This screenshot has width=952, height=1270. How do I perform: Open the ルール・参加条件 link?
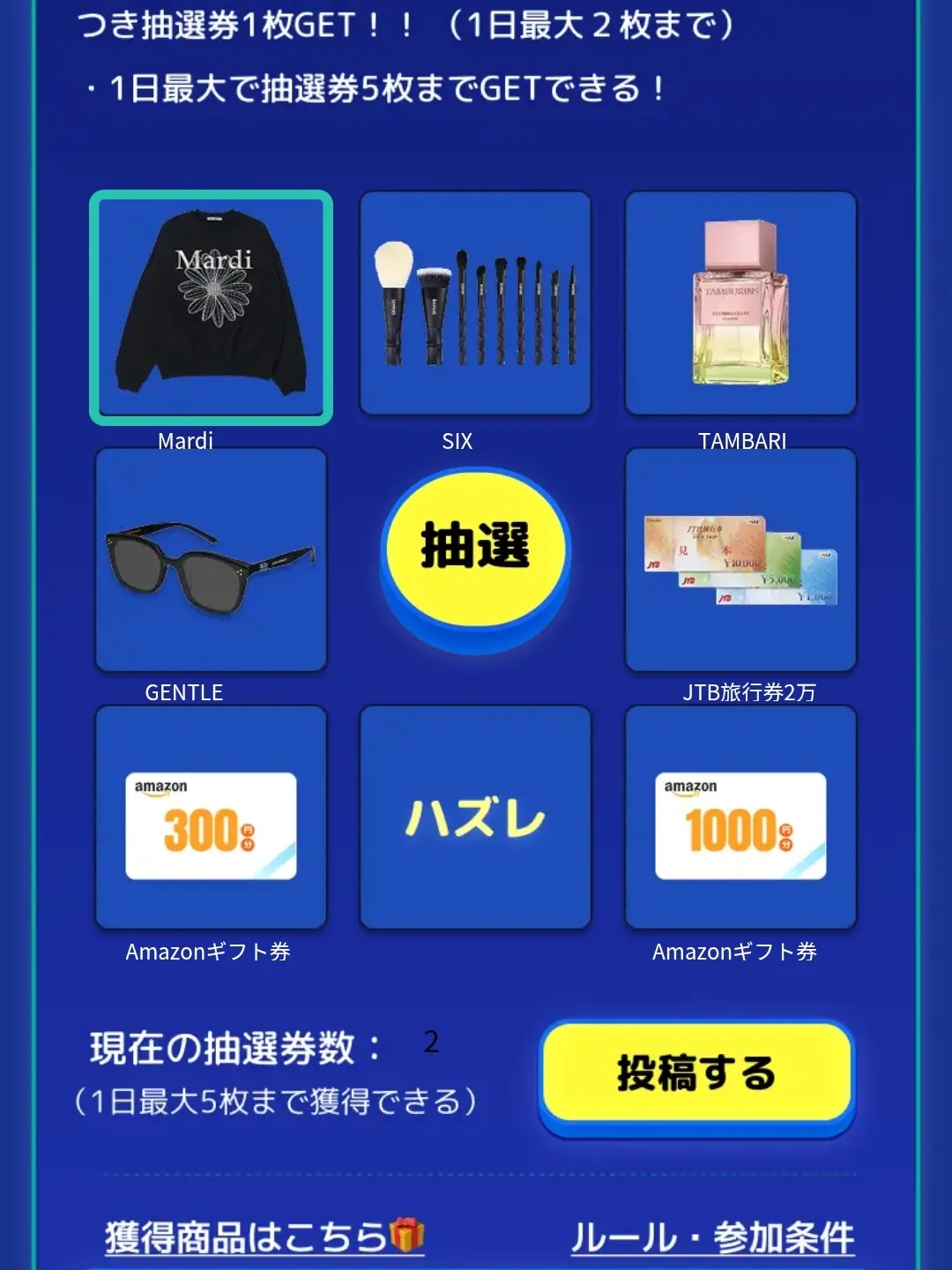click(712, 1236)
